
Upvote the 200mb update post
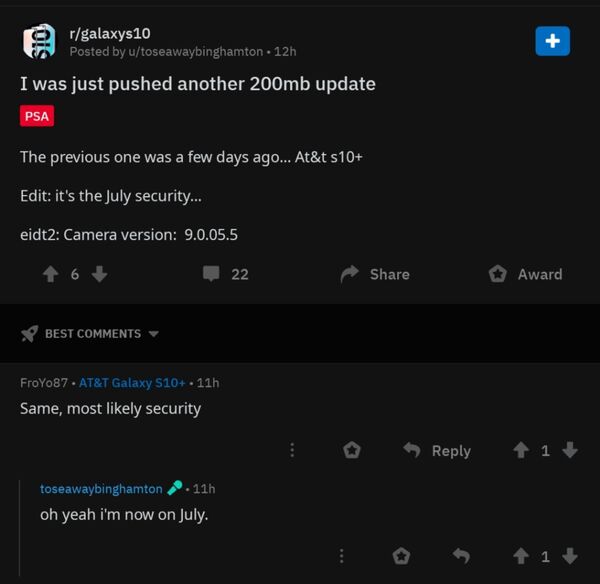click(x=51, y=274)
